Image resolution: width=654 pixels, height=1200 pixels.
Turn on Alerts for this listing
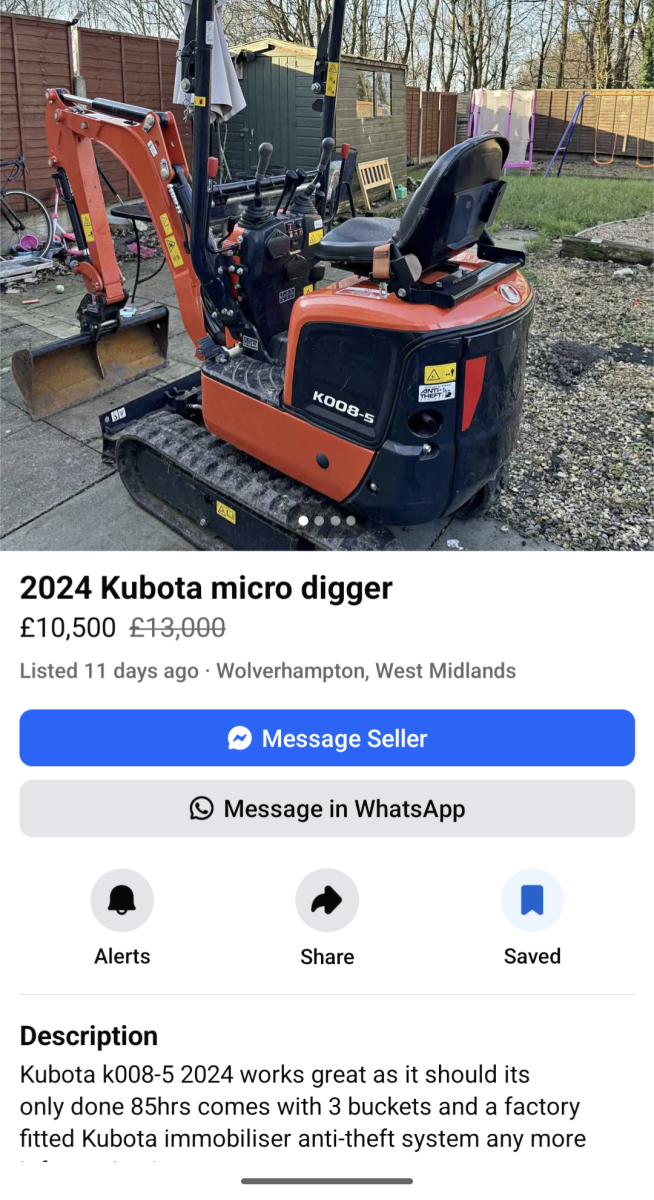tap(122, 900)
